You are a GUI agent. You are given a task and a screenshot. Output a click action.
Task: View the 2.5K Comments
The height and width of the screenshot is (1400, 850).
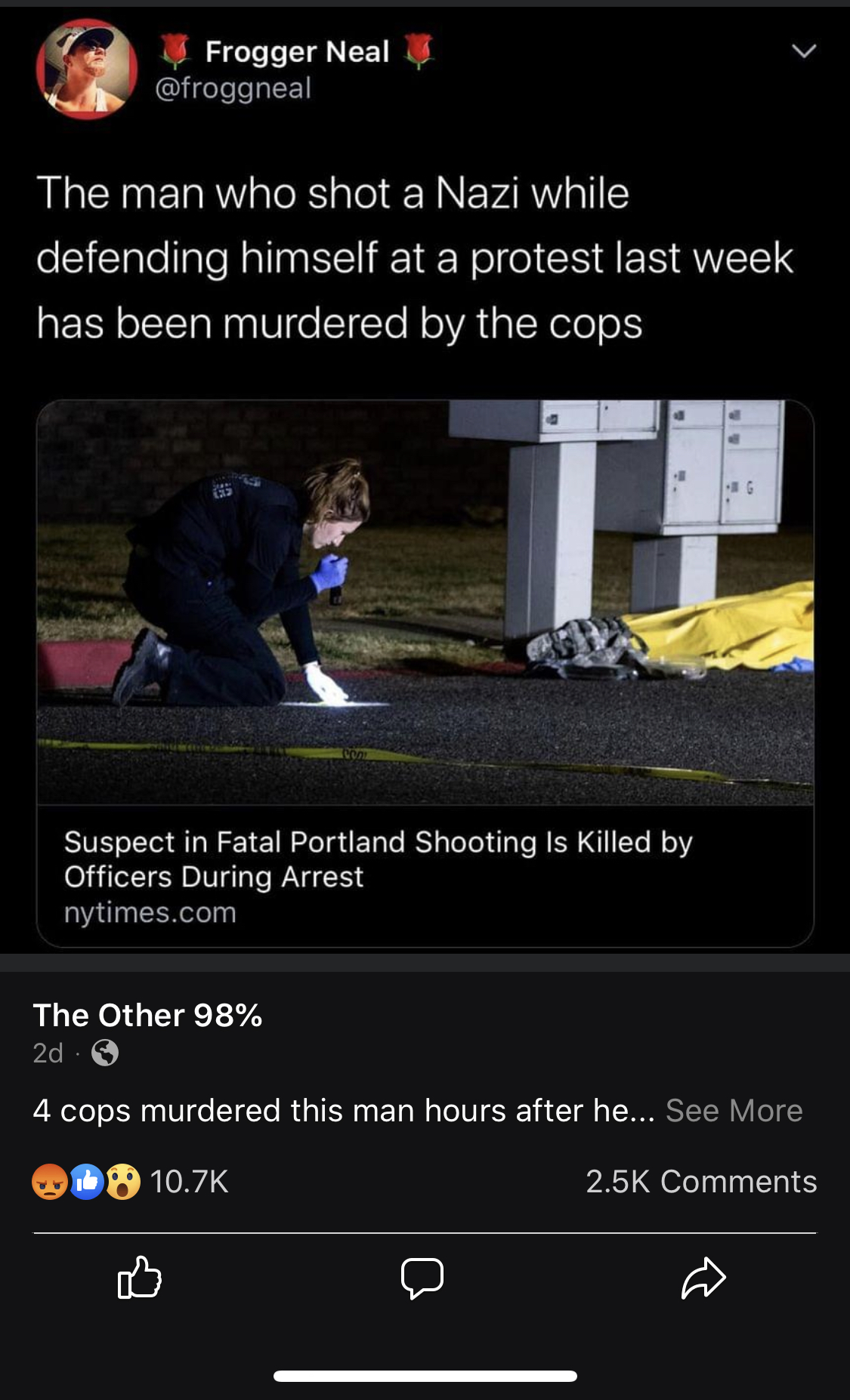tap(700, 1182)
